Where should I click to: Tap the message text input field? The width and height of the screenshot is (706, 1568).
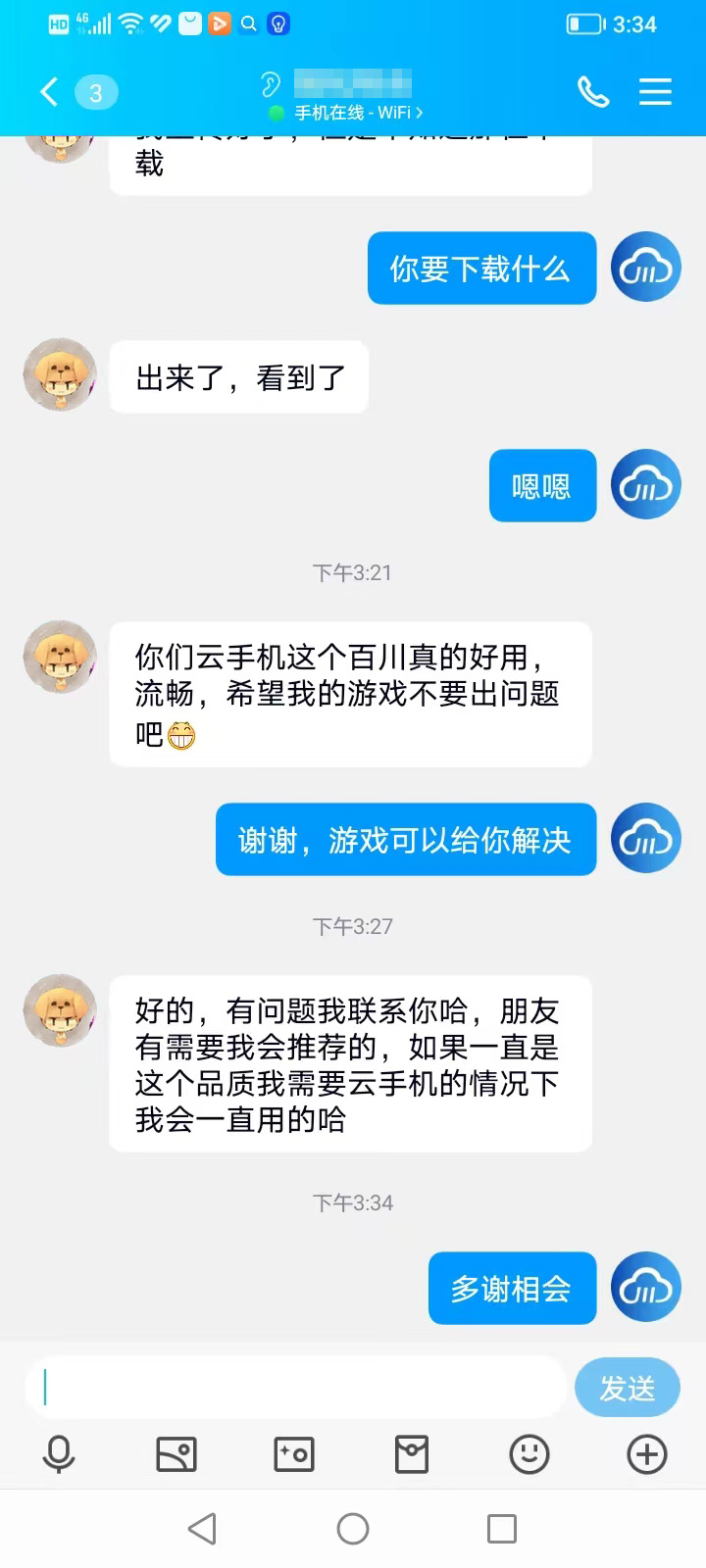click(294, 1388)
